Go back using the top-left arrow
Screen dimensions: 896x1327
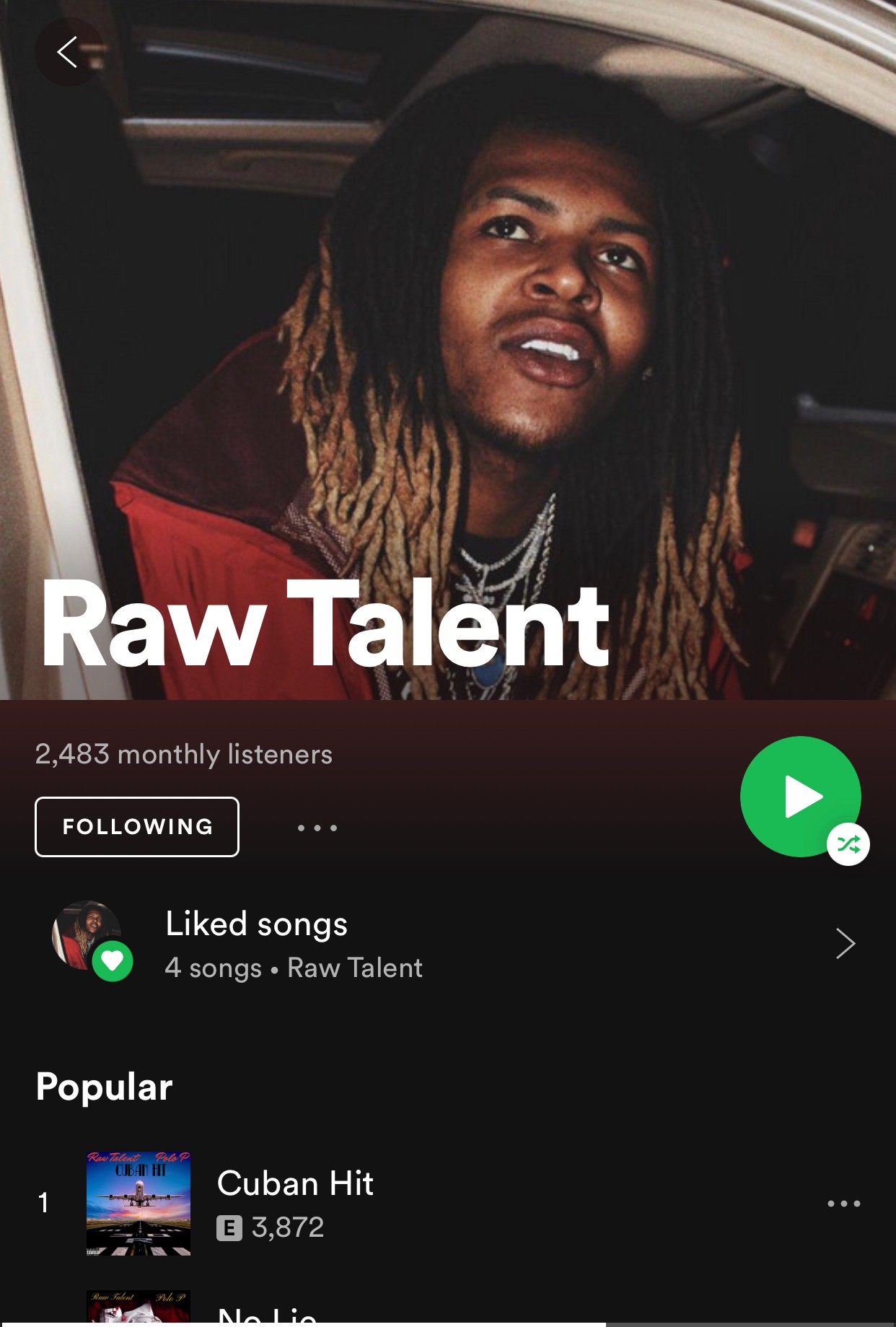pyautogui.click(x=68, y=52)
